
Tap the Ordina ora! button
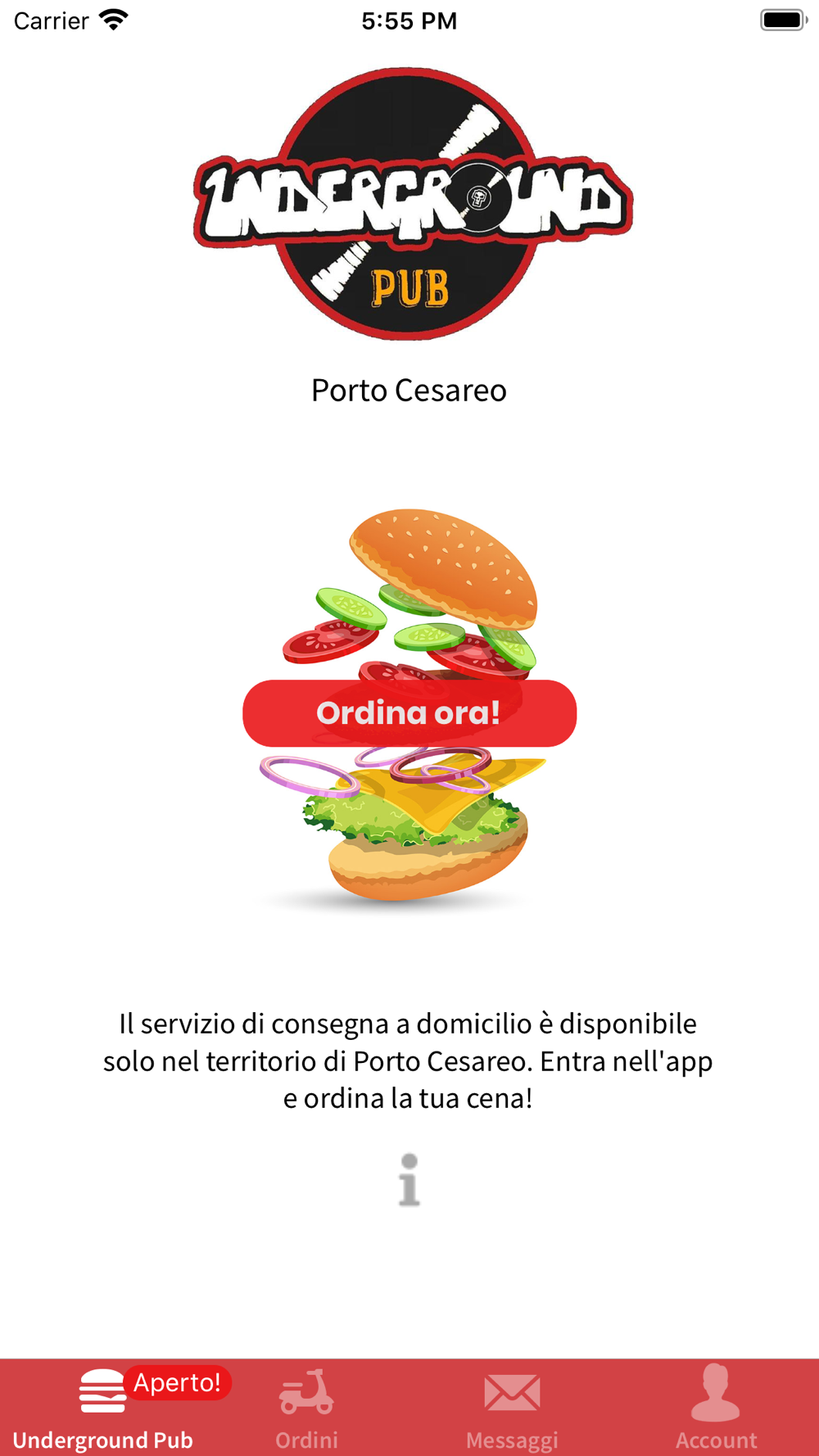[409, 713]
